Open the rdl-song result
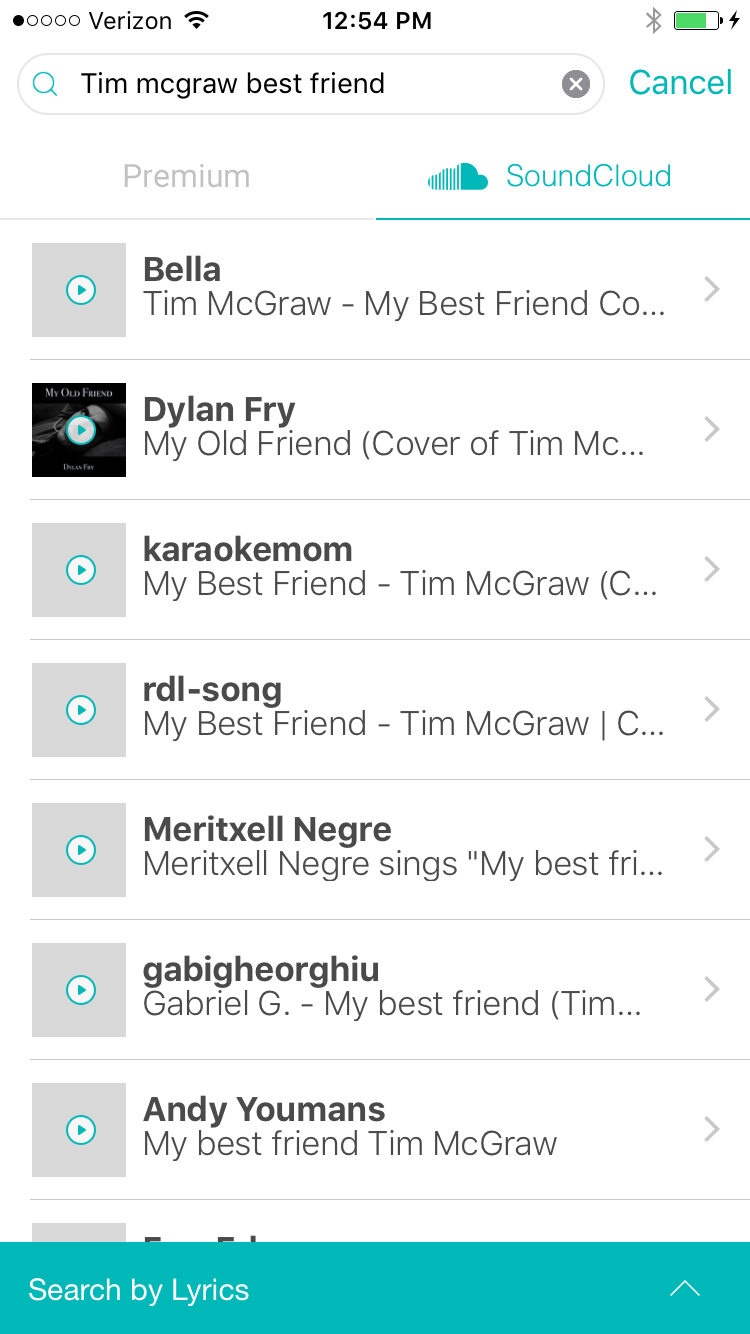This screenshot has width=750, height=1334. [390, 710]
